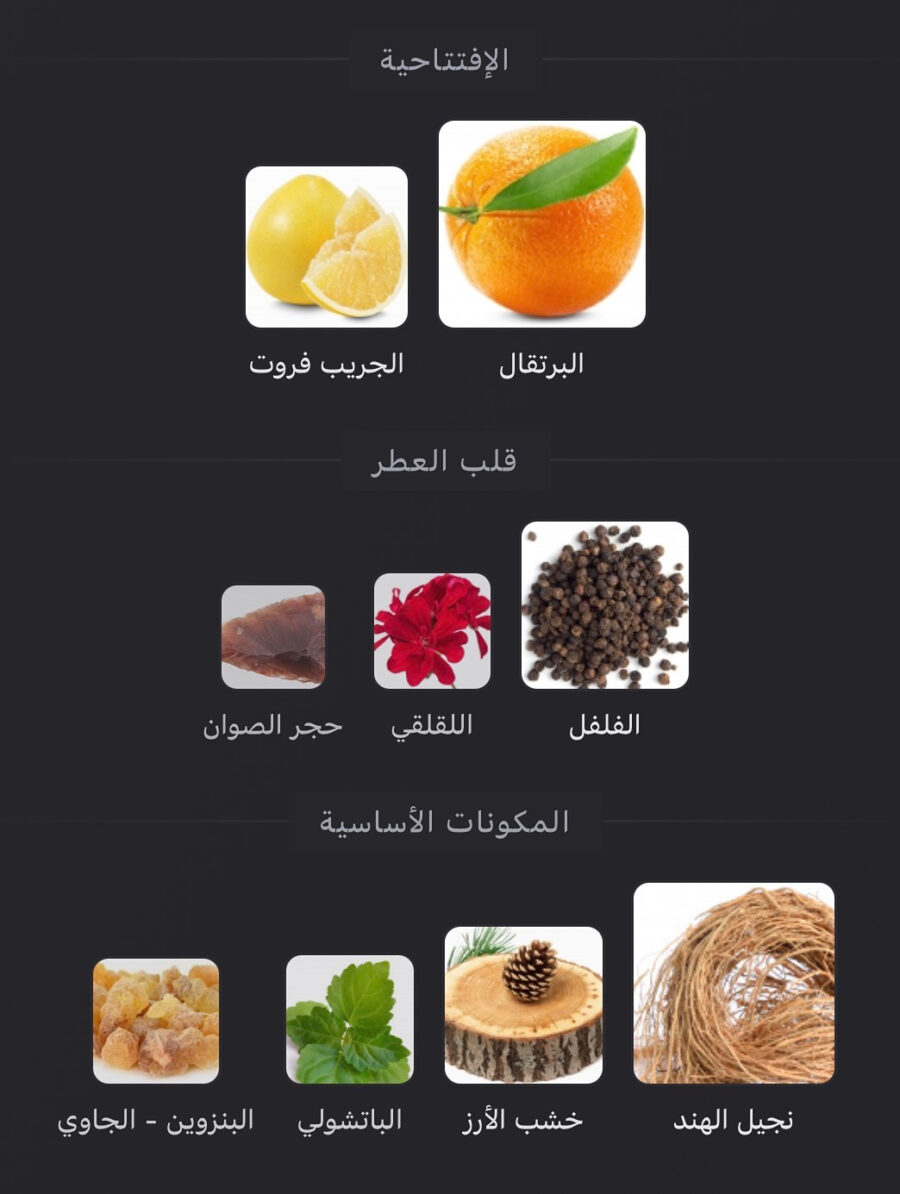View the الباتشولي note
Viewport: 900px width, 1194px height.
[x=350, y=1019]
